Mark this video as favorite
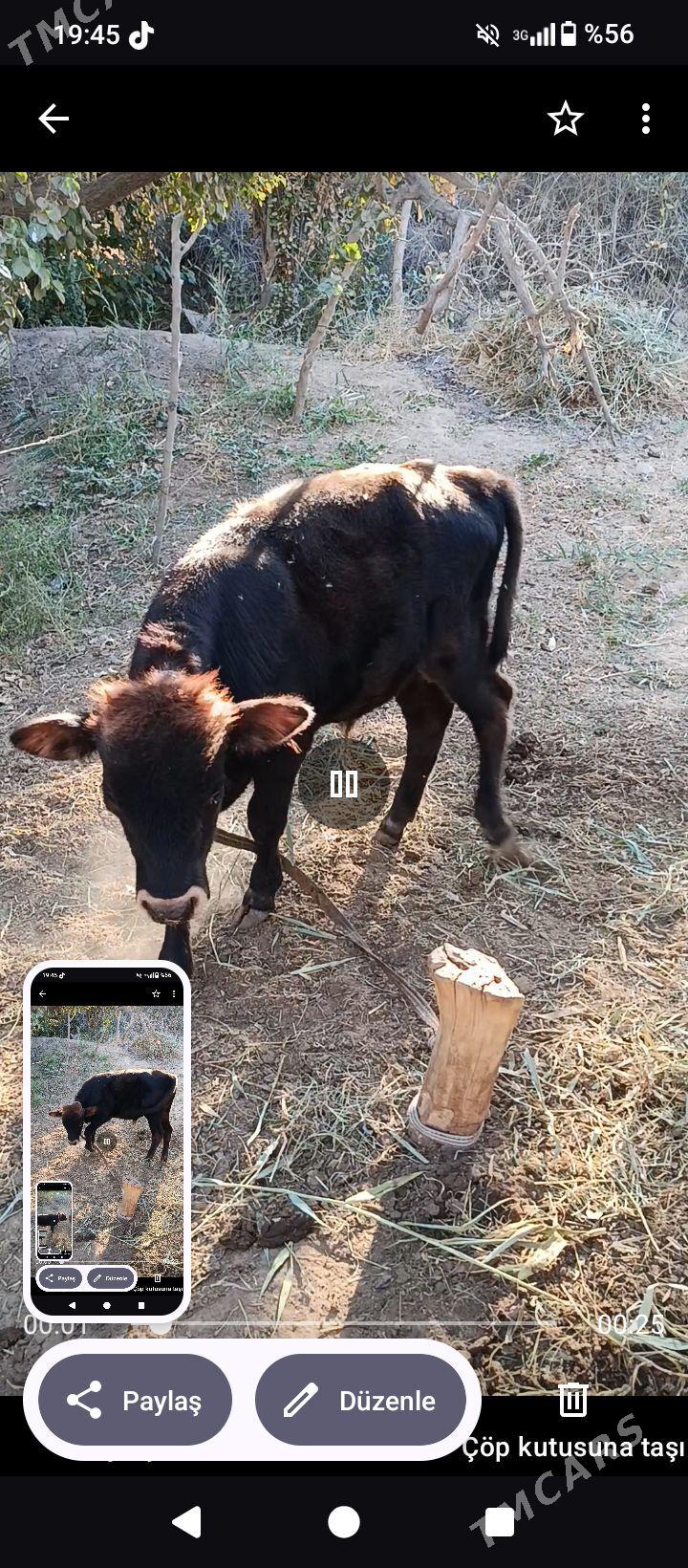The image size is (688, 1568). 565,120
